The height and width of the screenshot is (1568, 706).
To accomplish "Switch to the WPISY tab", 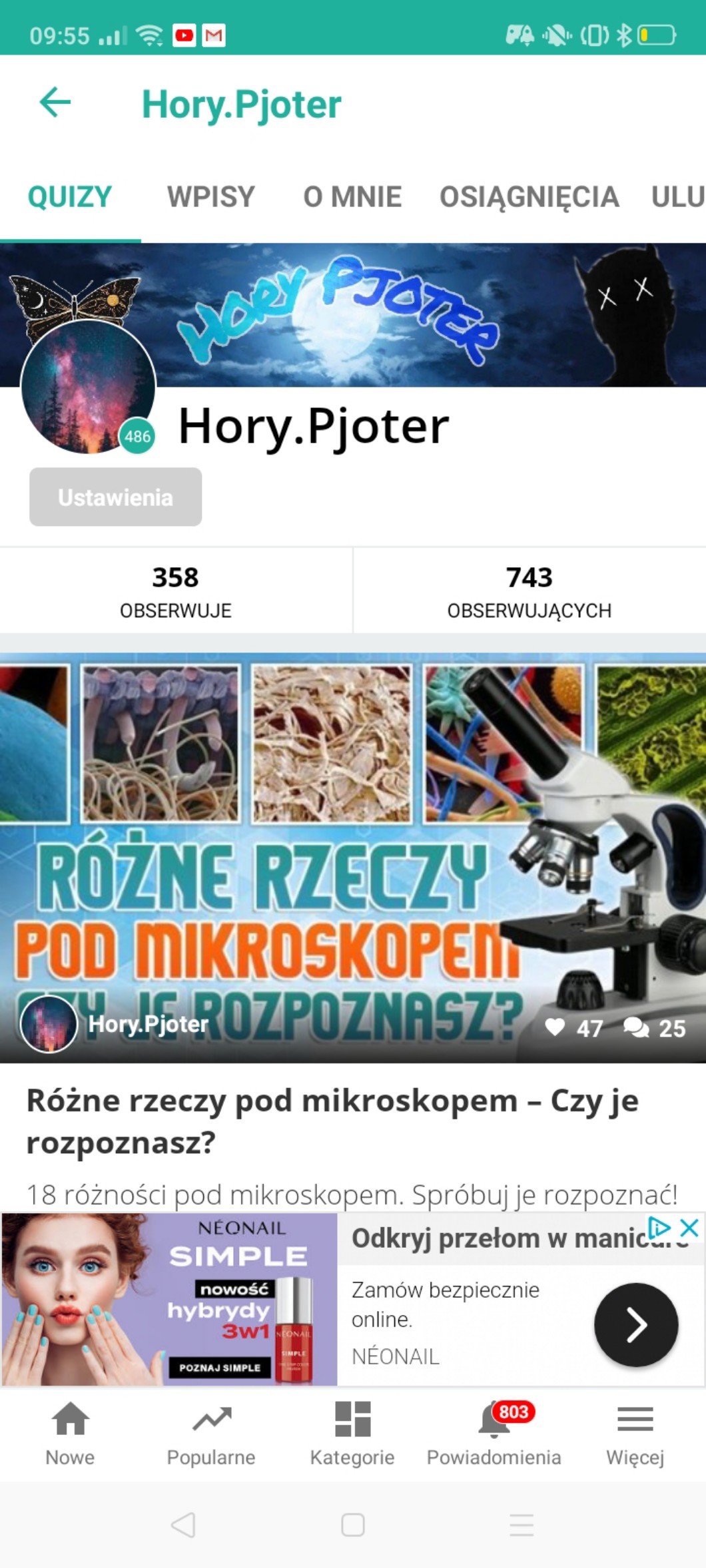I will [x=210, y=197].
